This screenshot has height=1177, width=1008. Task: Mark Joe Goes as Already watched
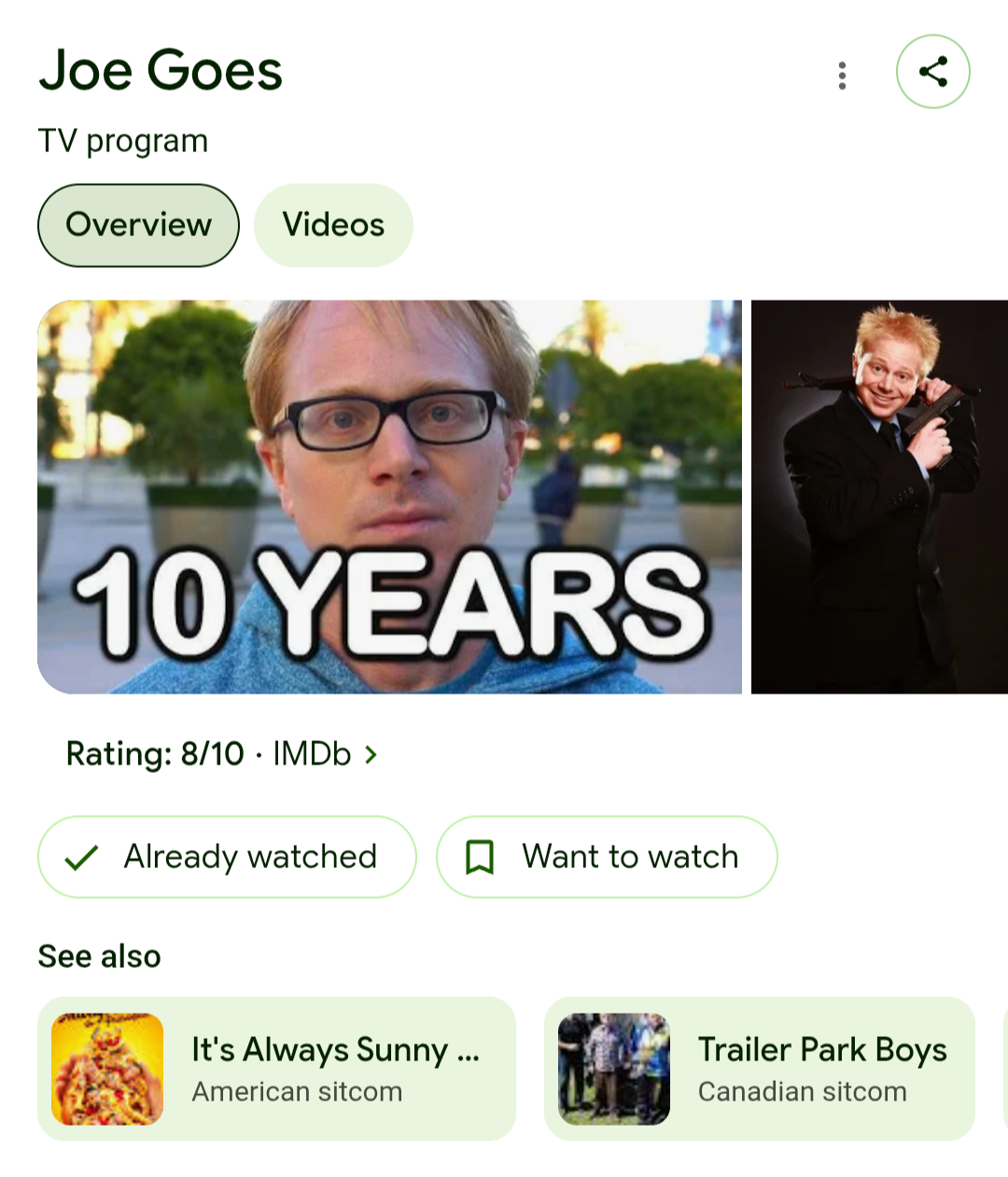point(227,856)
